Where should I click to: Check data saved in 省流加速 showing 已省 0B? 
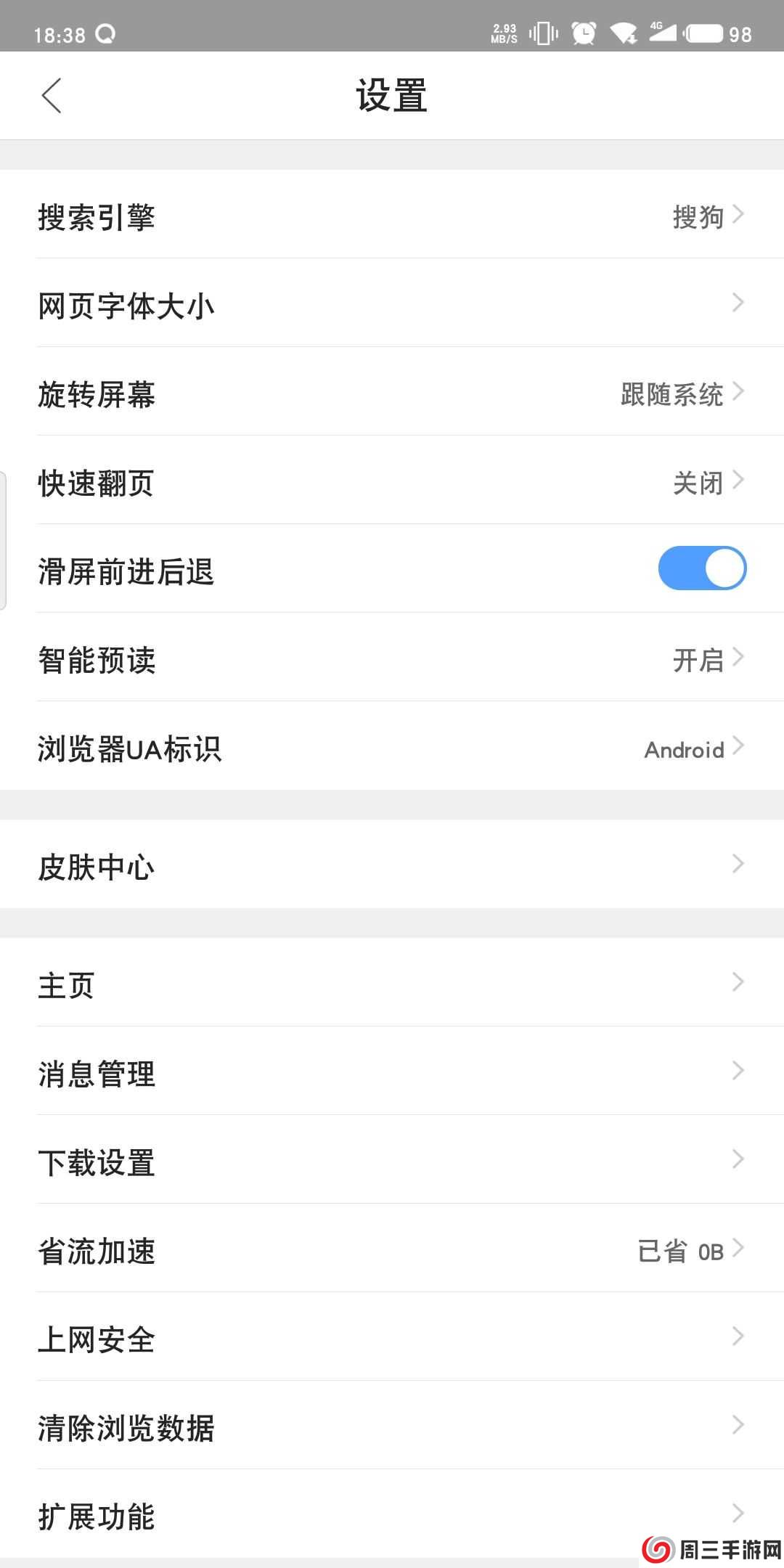[x=392, y=1249]
